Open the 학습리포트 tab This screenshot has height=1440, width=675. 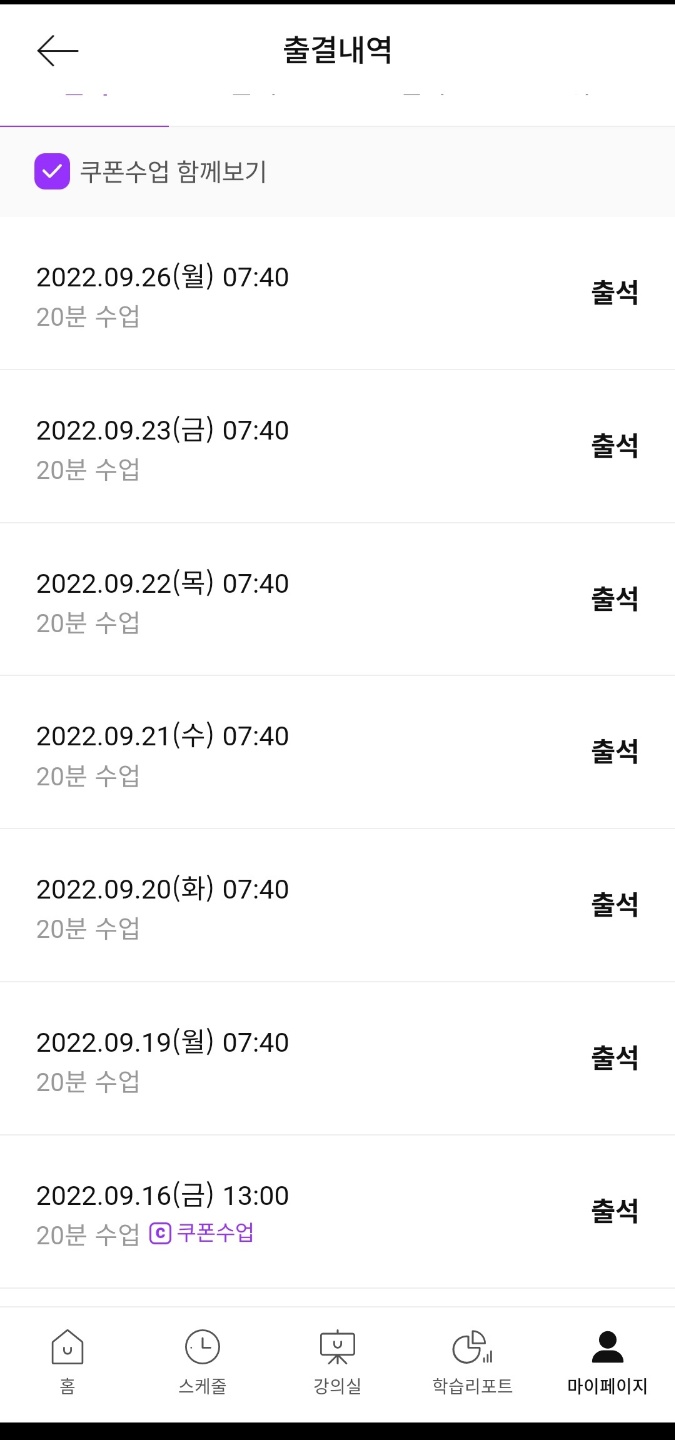point(472,1362)
